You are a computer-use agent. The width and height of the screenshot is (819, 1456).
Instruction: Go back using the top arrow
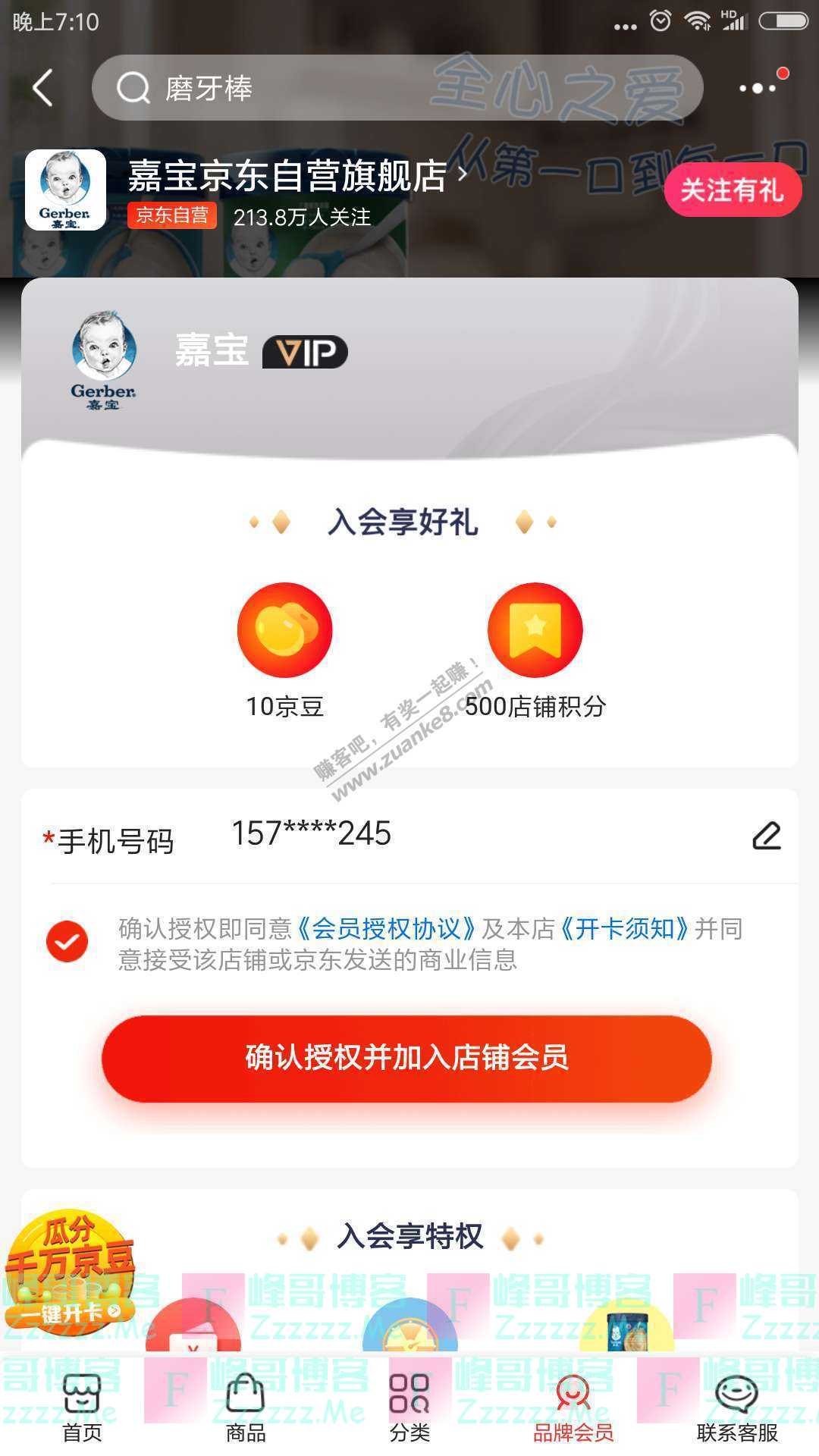point(43,88)
